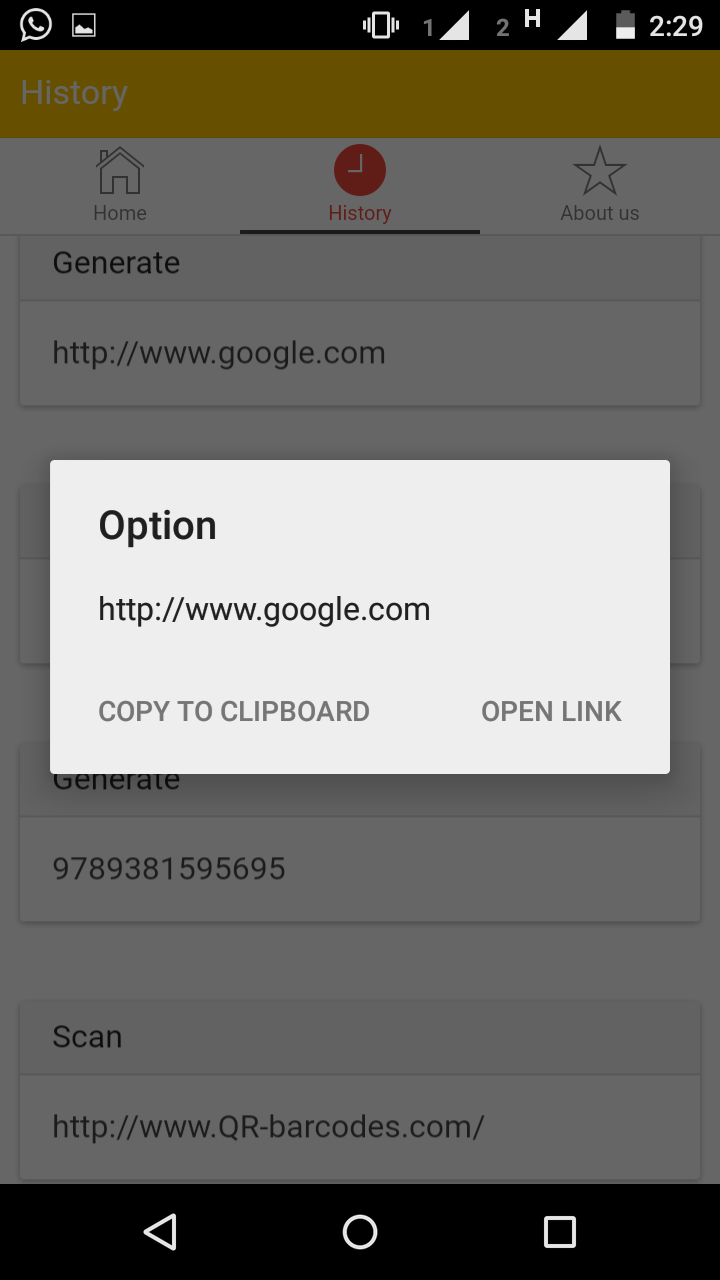This screenshot has height=1280, width=720.
Task: Tap the Generate label above the barcode number
Action: click(x=116, y=779)
